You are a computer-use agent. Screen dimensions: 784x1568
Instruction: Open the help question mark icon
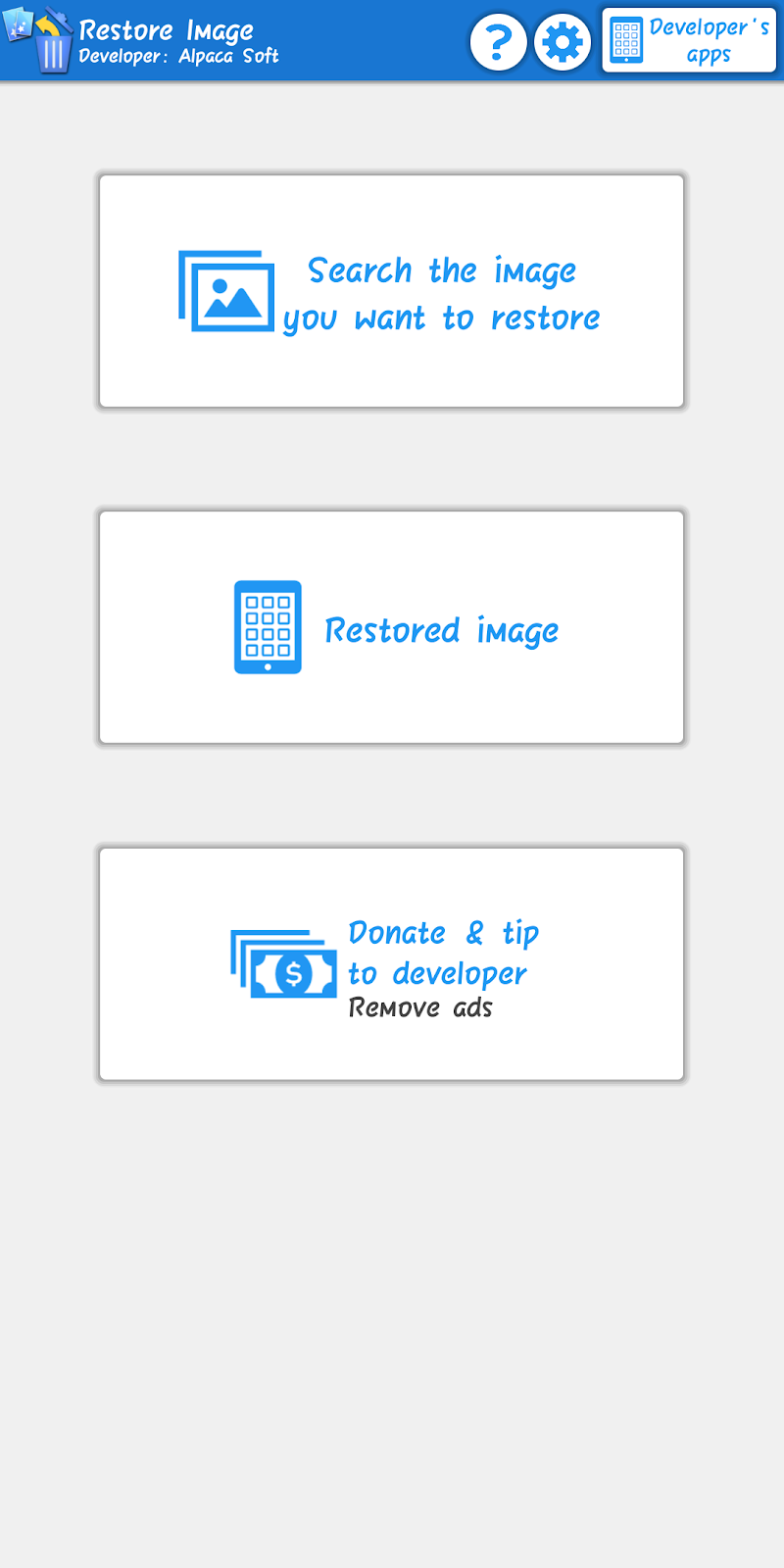pos(498,42)
